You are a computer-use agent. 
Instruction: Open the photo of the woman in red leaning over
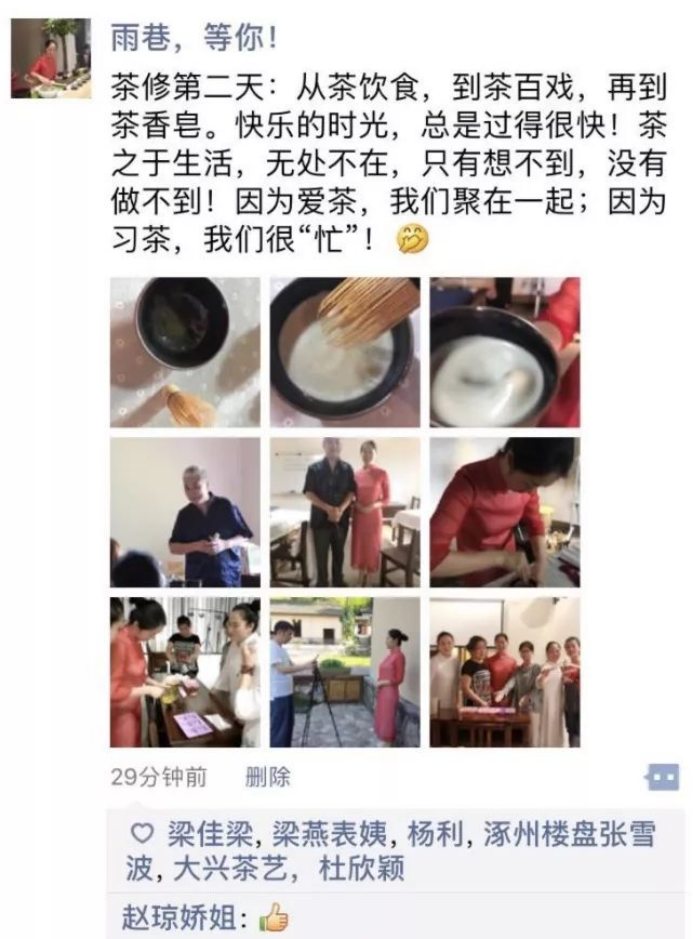click(505, 512)
